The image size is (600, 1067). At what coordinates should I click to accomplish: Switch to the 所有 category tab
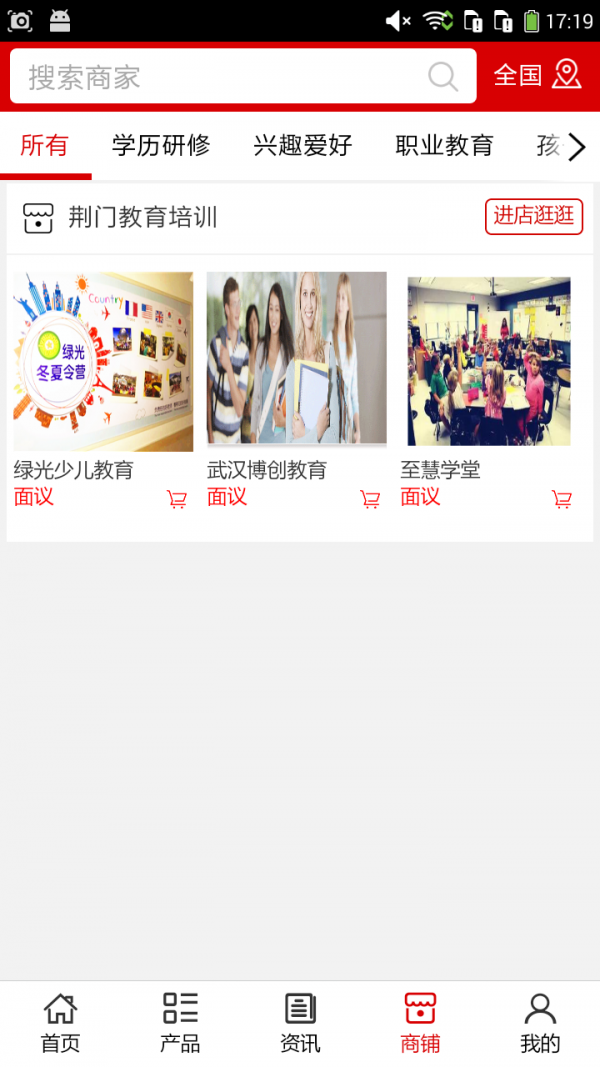45,146
